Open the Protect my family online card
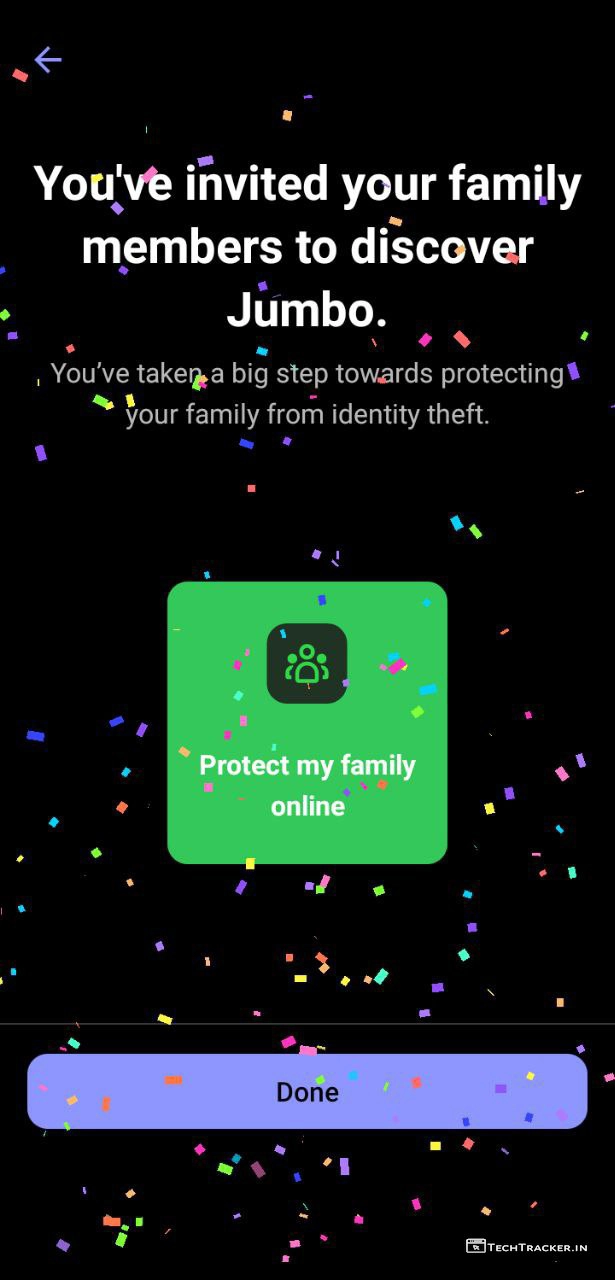The image size is (615, 1280). point(307,723)
